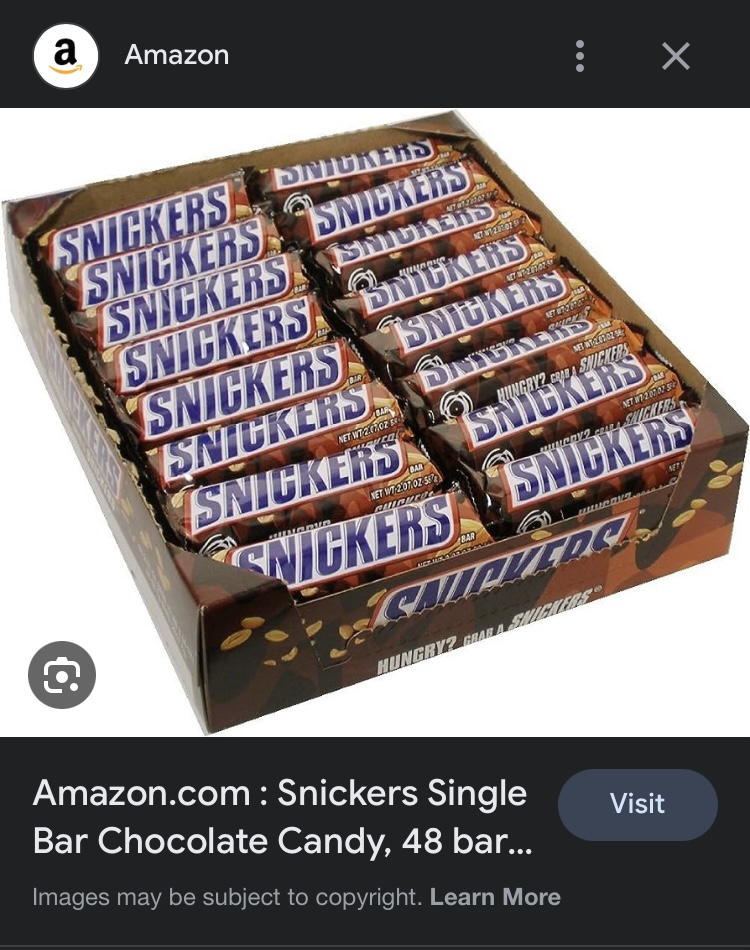Open the Amazon source label
This screenshot has height=950, width=750.
tap(176, 55)
